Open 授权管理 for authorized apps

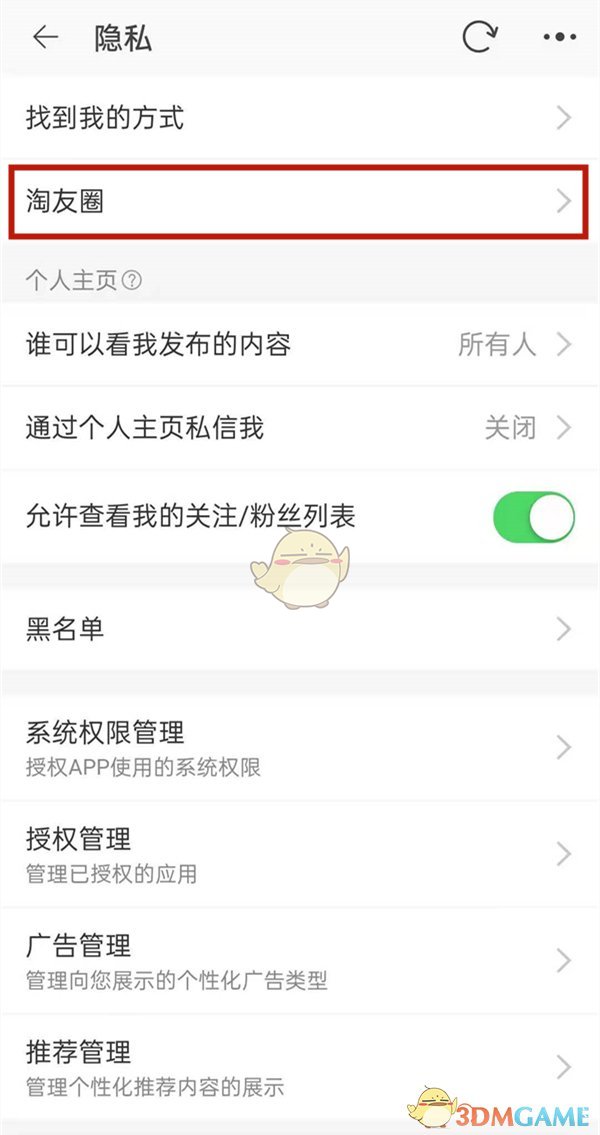300,854
